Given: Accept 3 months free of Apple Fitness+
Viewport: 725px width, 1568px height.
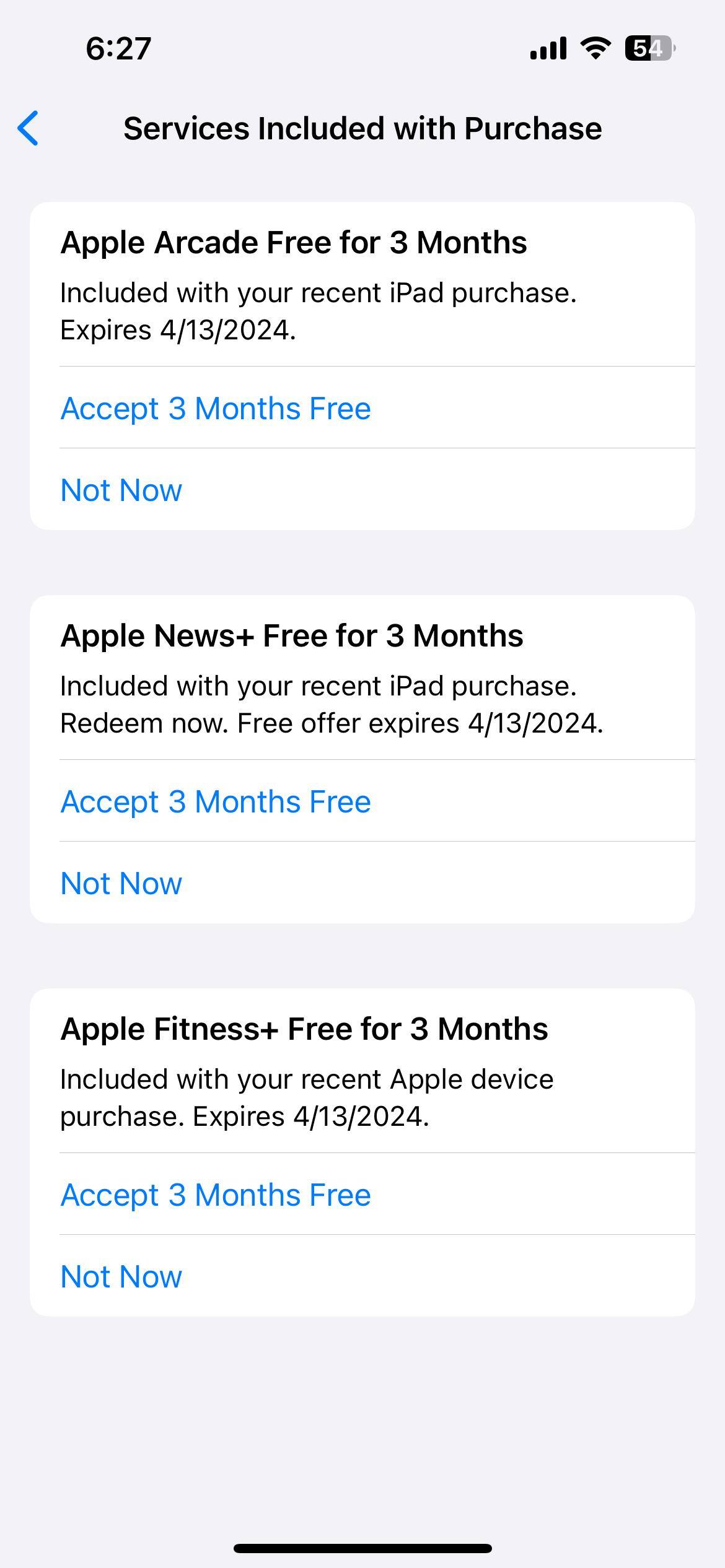Looking at the screenshot, I should click(x=362, y=1195).
